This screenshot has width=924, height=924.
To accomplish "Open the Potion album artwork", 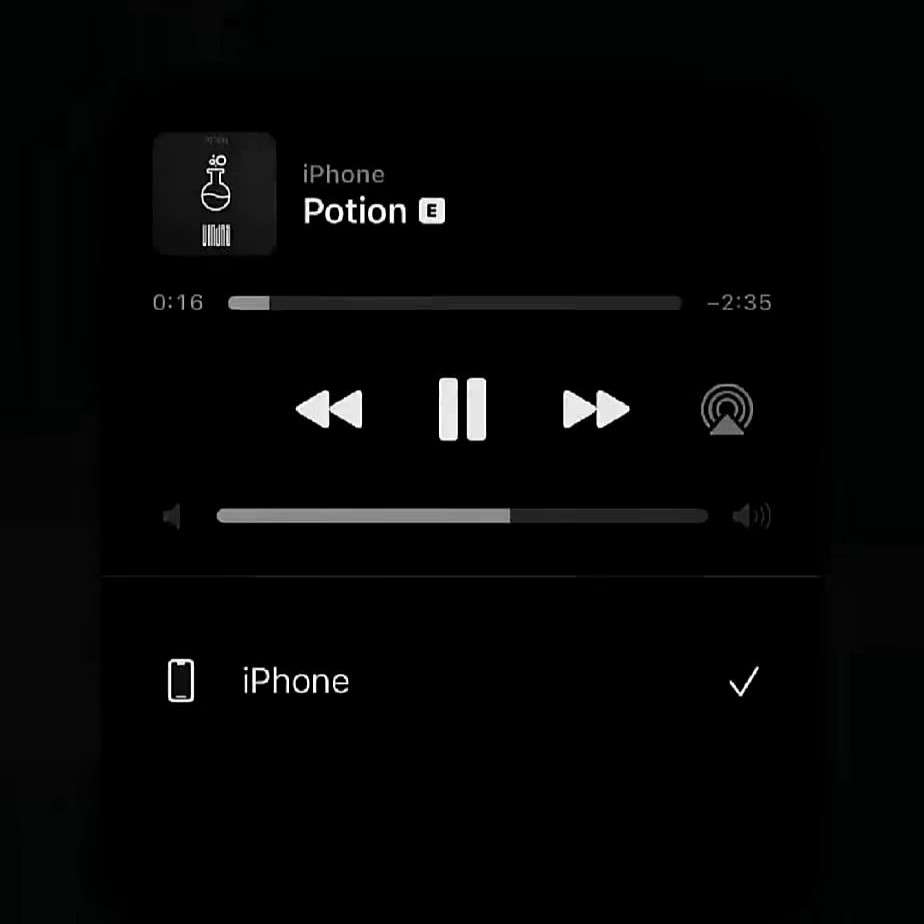I will click(214, 194).
